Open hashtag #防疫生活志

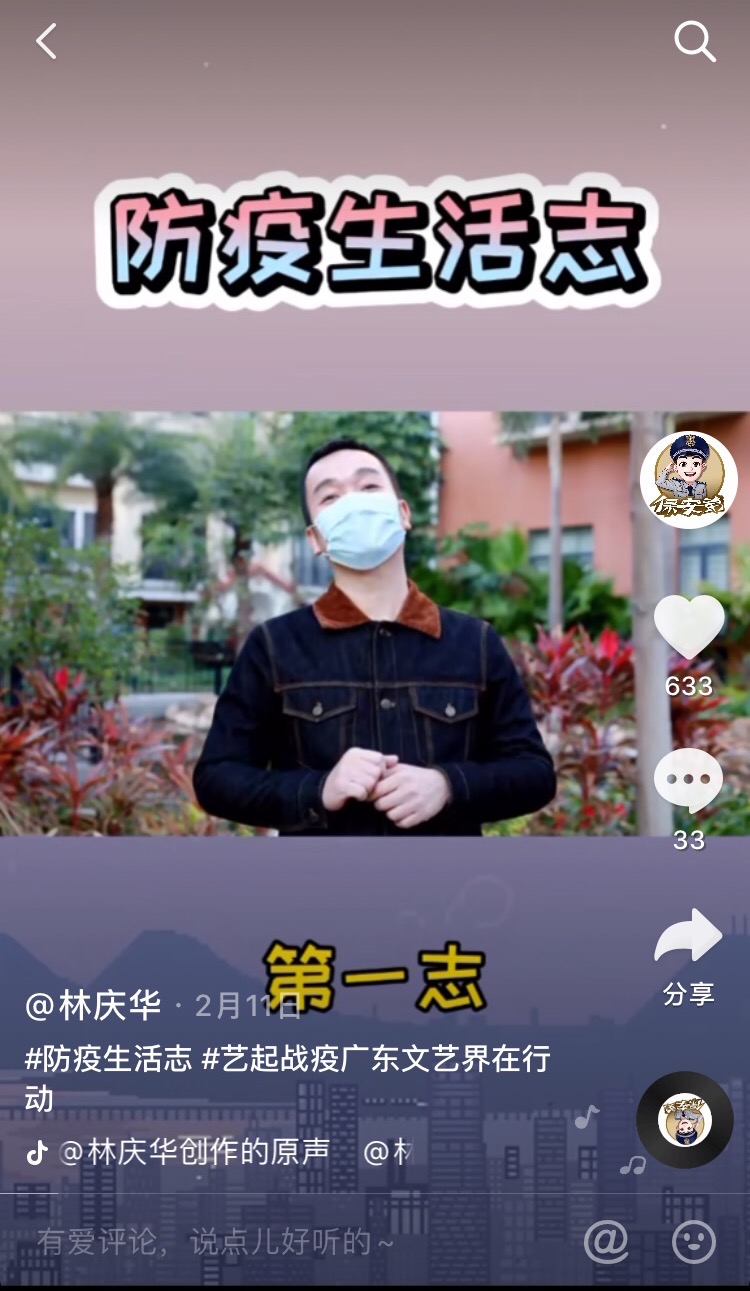pyautogui.click(x=108, y=1059)
